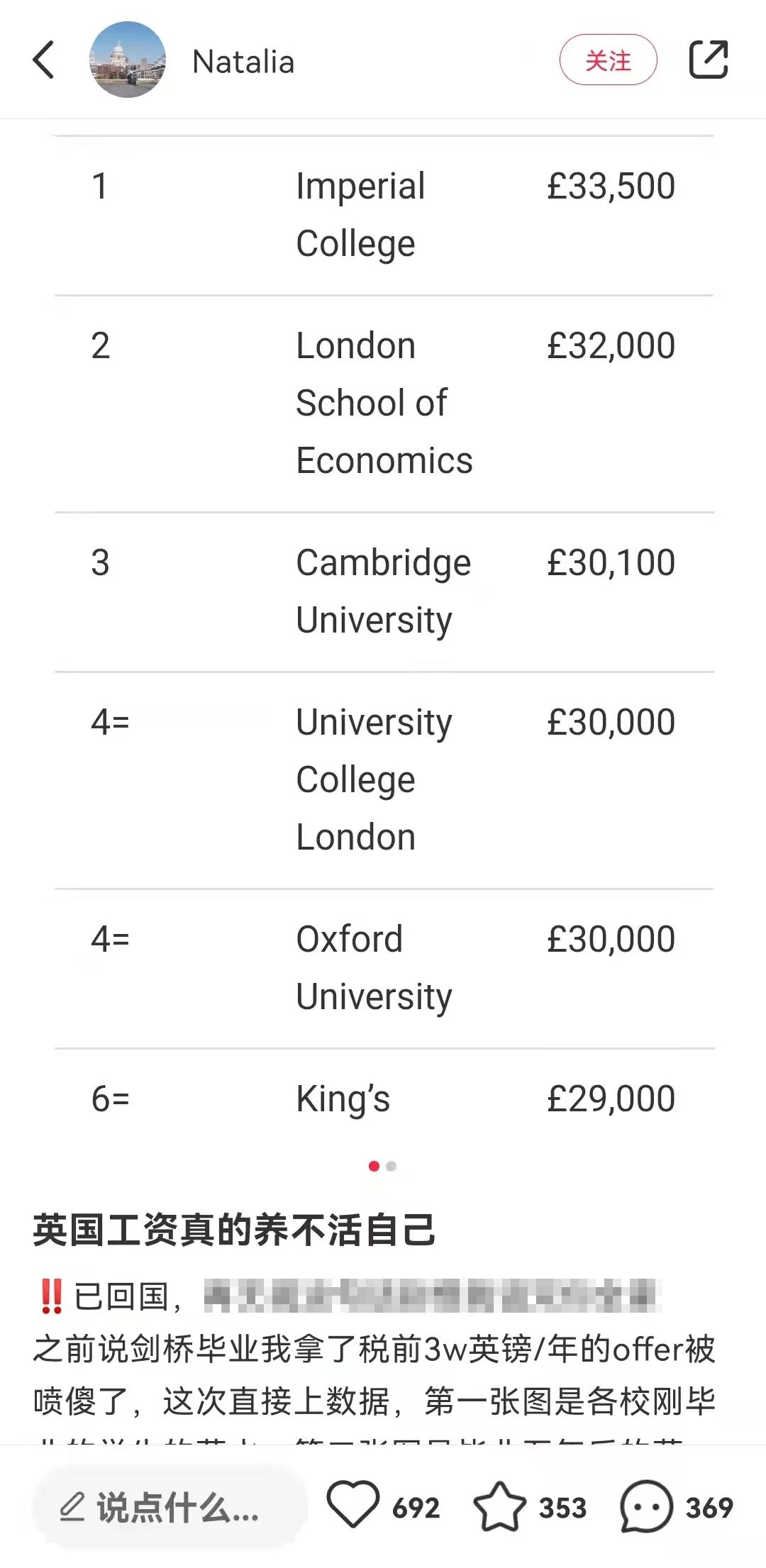Select the second carousel pagination dot
Viewport: 766px width, 1568px height.
tap(391, 1165)
